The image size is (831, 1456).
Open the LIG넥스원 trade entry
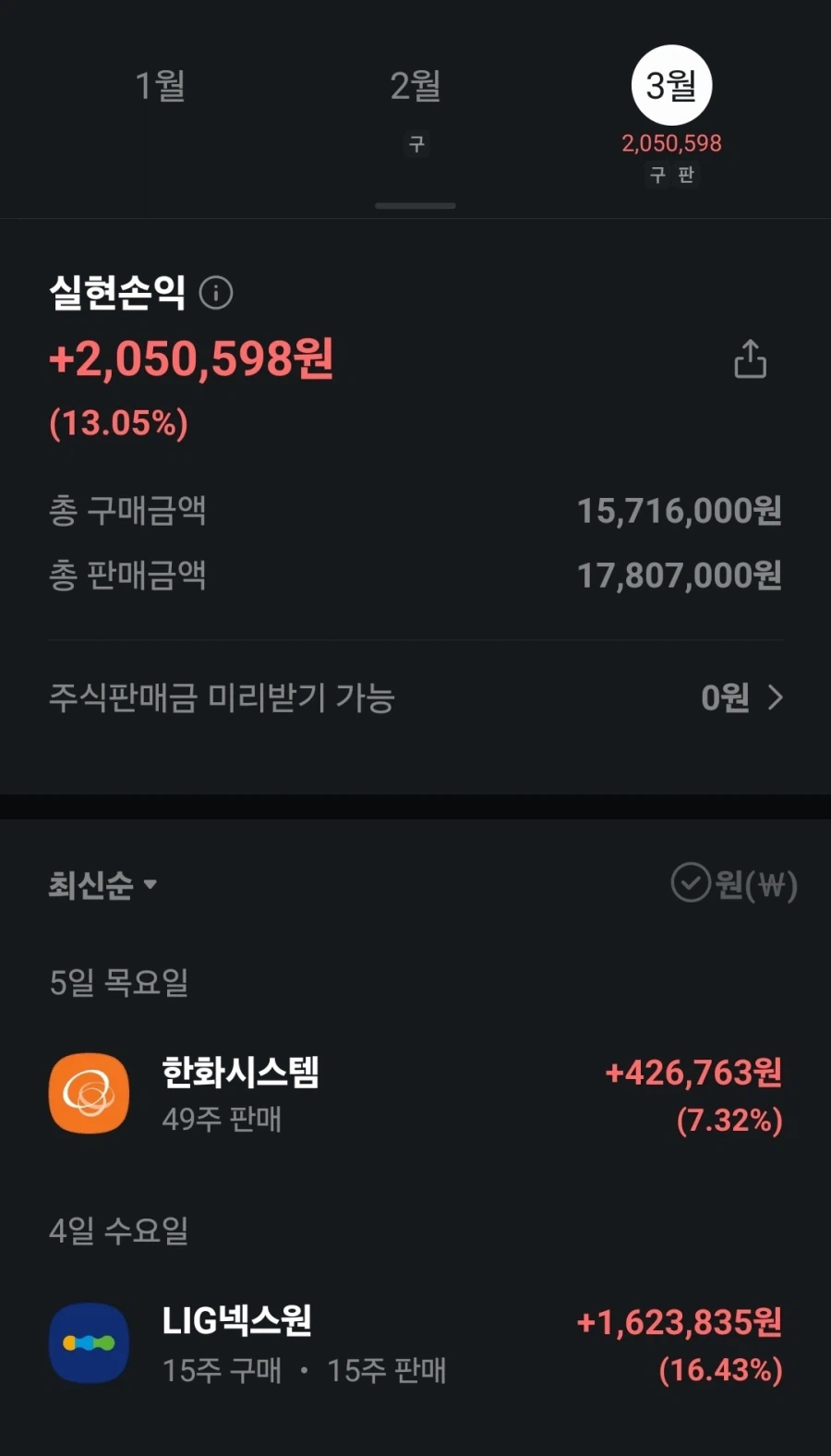click(415, 1344)
